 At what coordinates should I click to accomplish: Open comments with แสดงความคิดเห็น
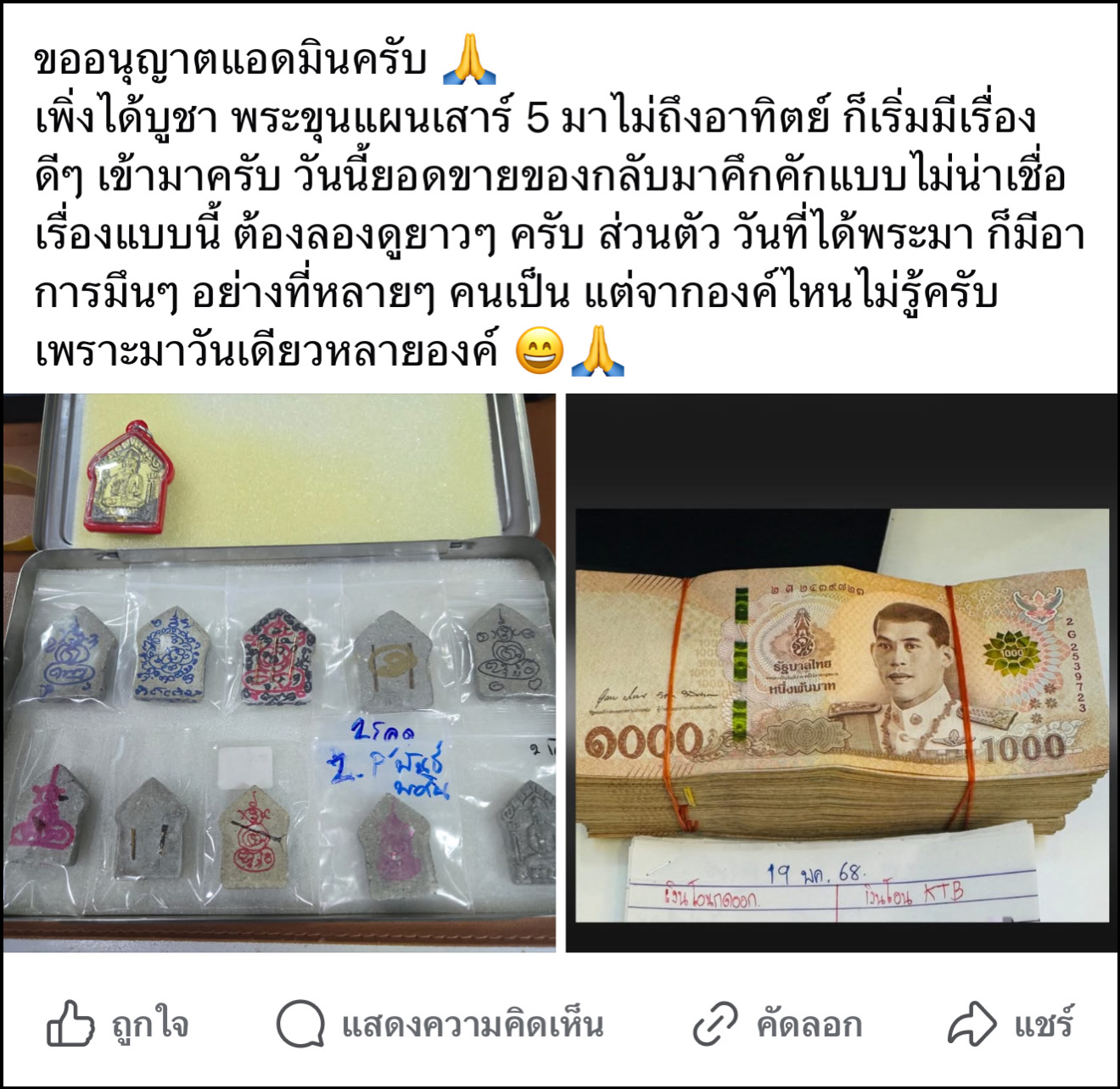[440, 1025]
